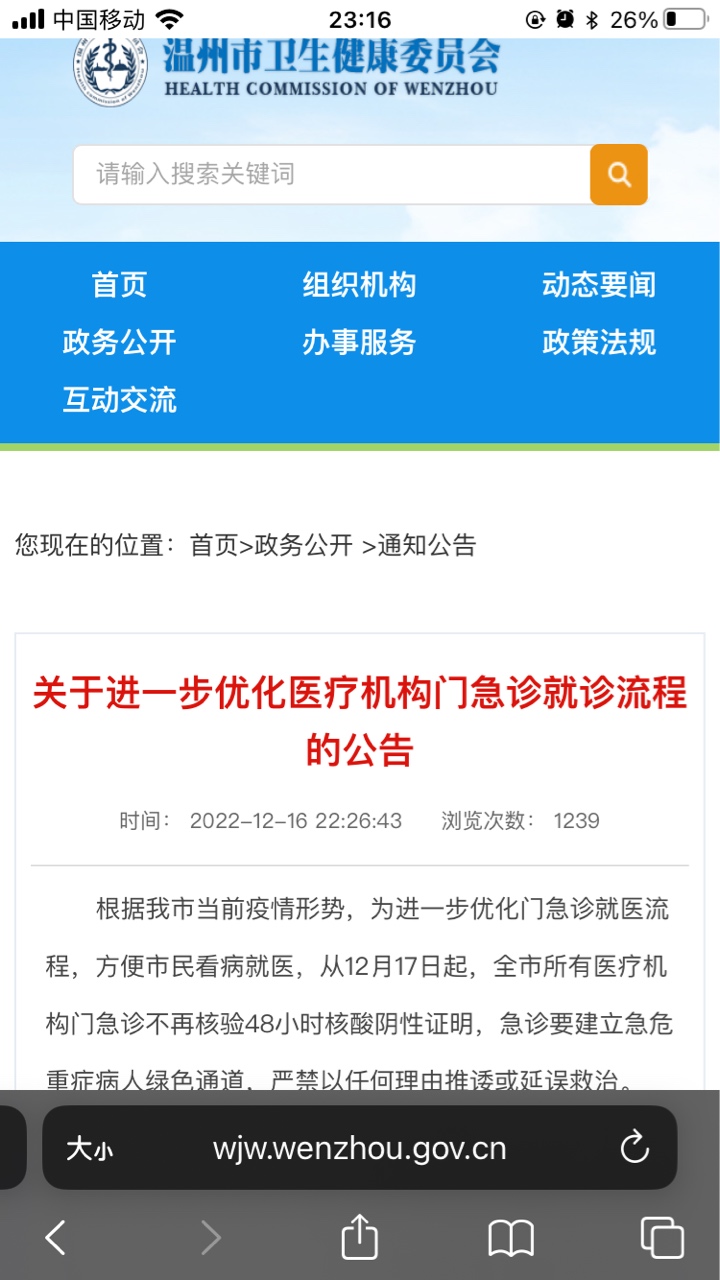Screen dimensions: 720x1280
Task: Open Safari bookmarks
Action: click(510, 1238)
